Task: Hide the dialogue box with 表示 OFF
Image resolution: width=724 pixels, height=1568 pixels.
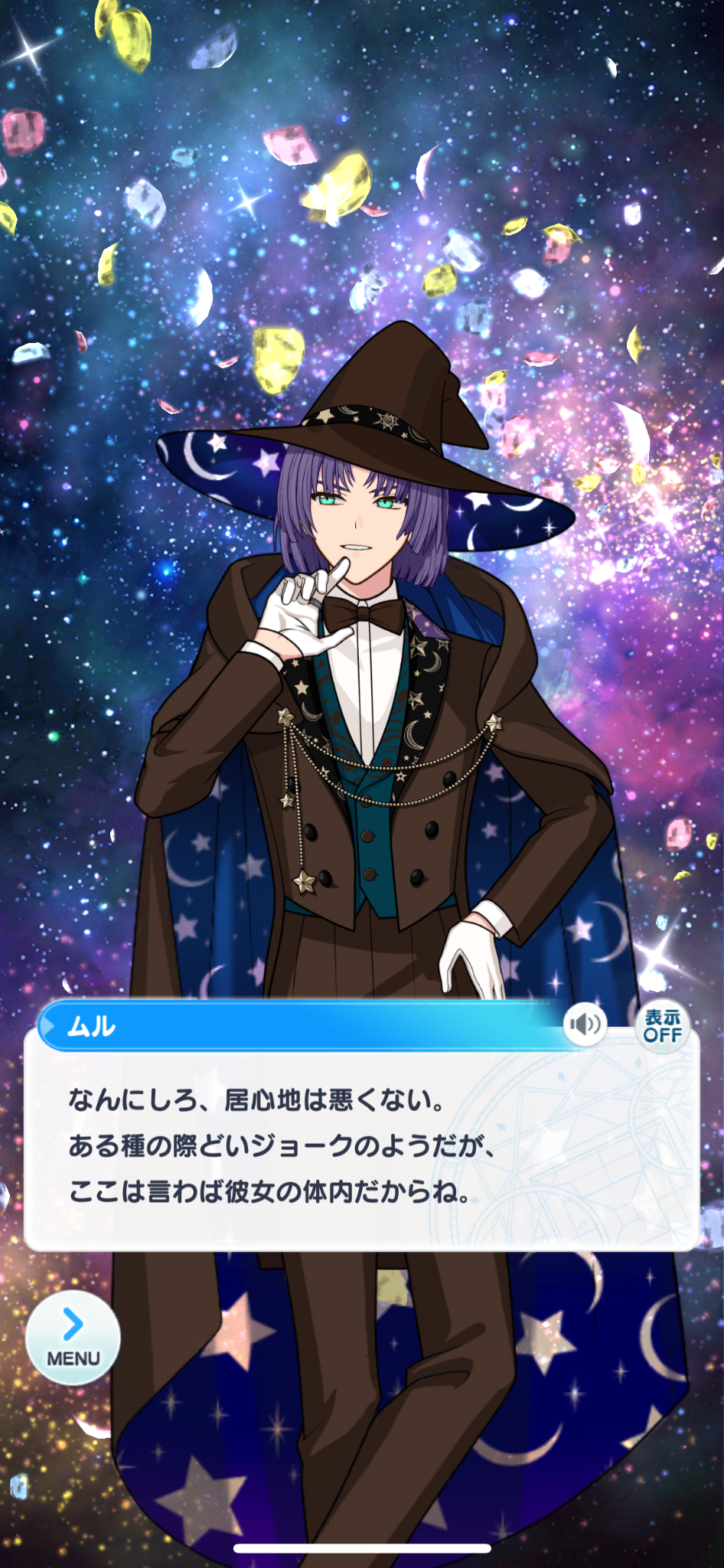Action: coord(662,1025)
